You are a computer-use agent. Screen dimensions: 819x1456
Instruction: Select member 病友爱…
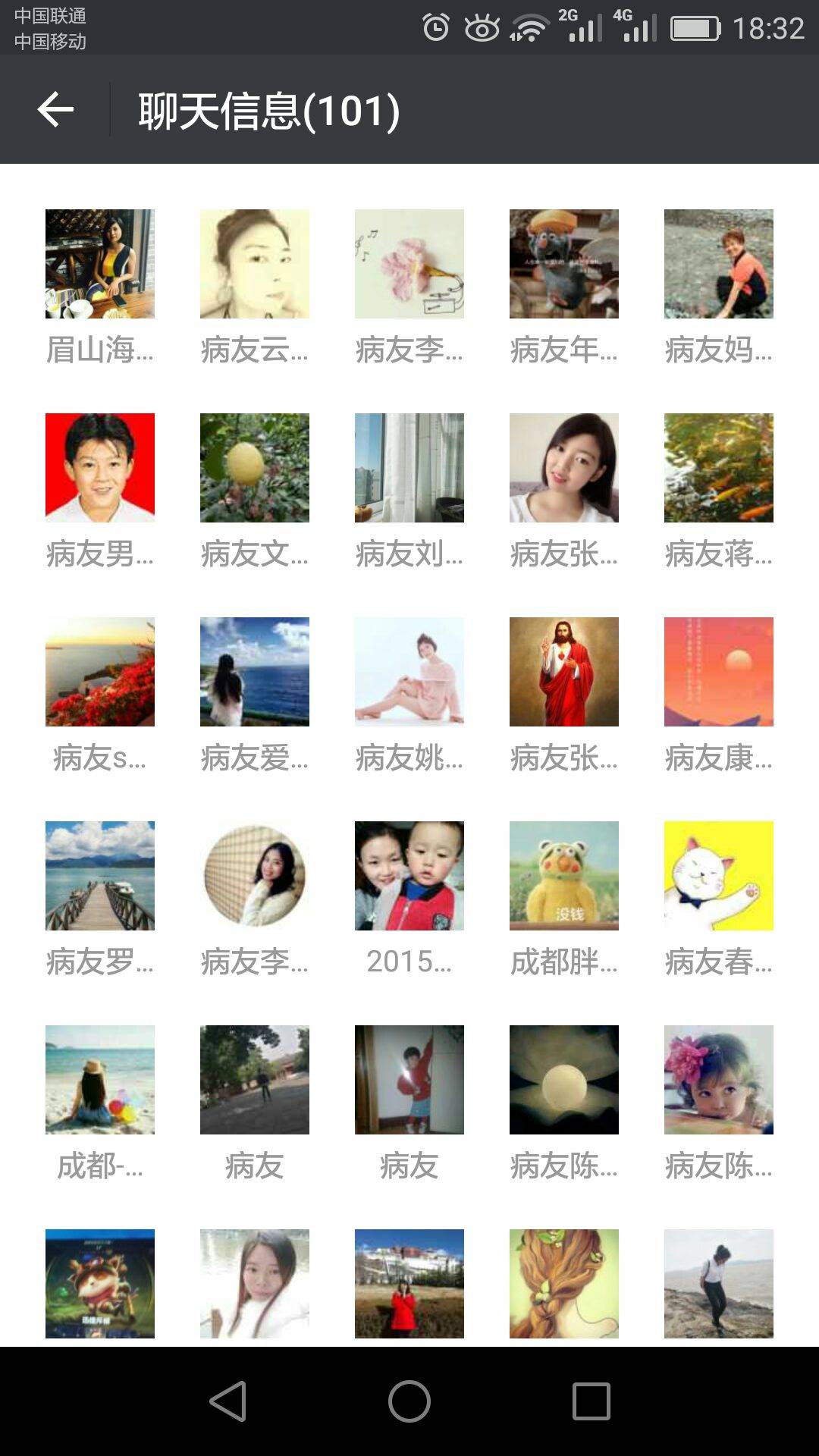click(x=255, y=672)
